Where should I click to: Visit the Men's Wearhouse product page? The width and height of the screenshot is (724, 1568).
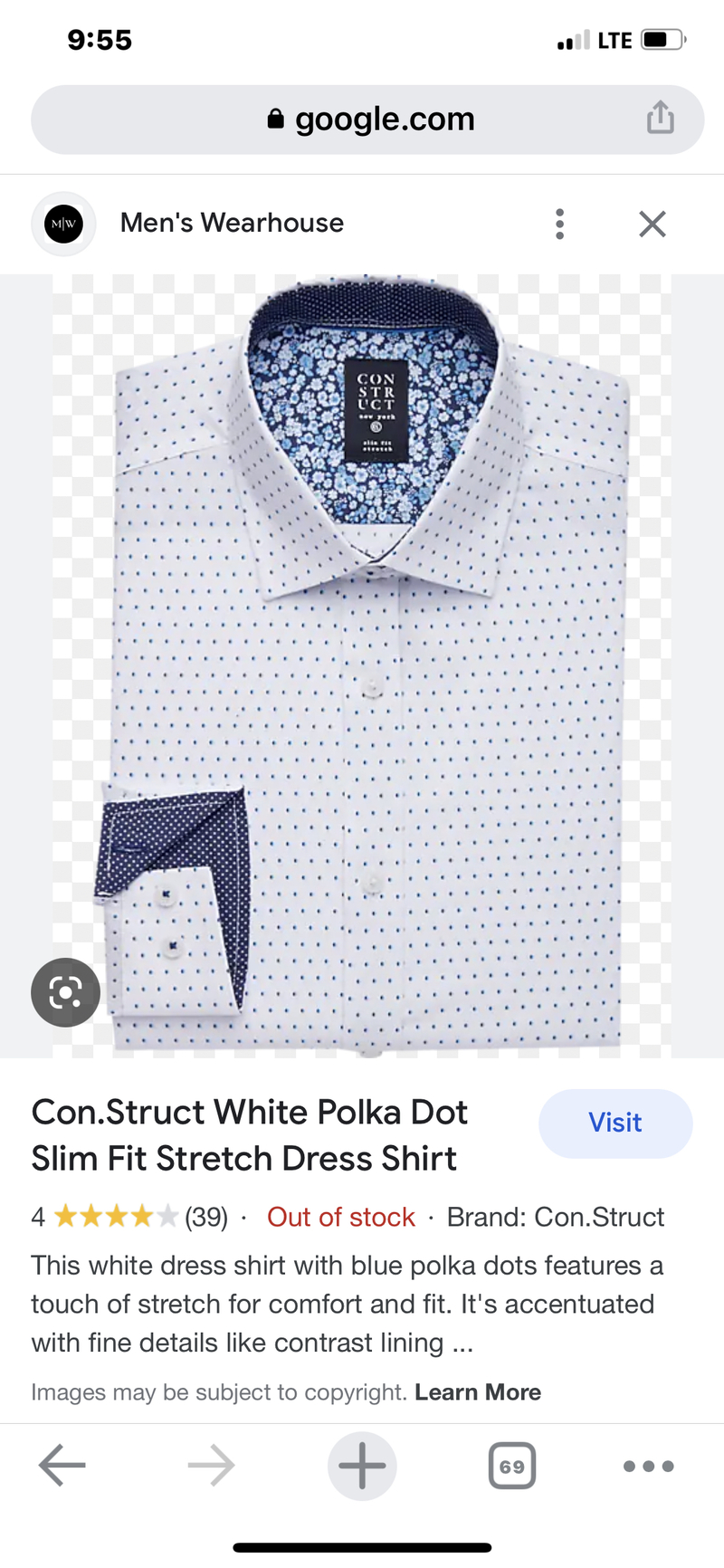tap(615, 1123)
